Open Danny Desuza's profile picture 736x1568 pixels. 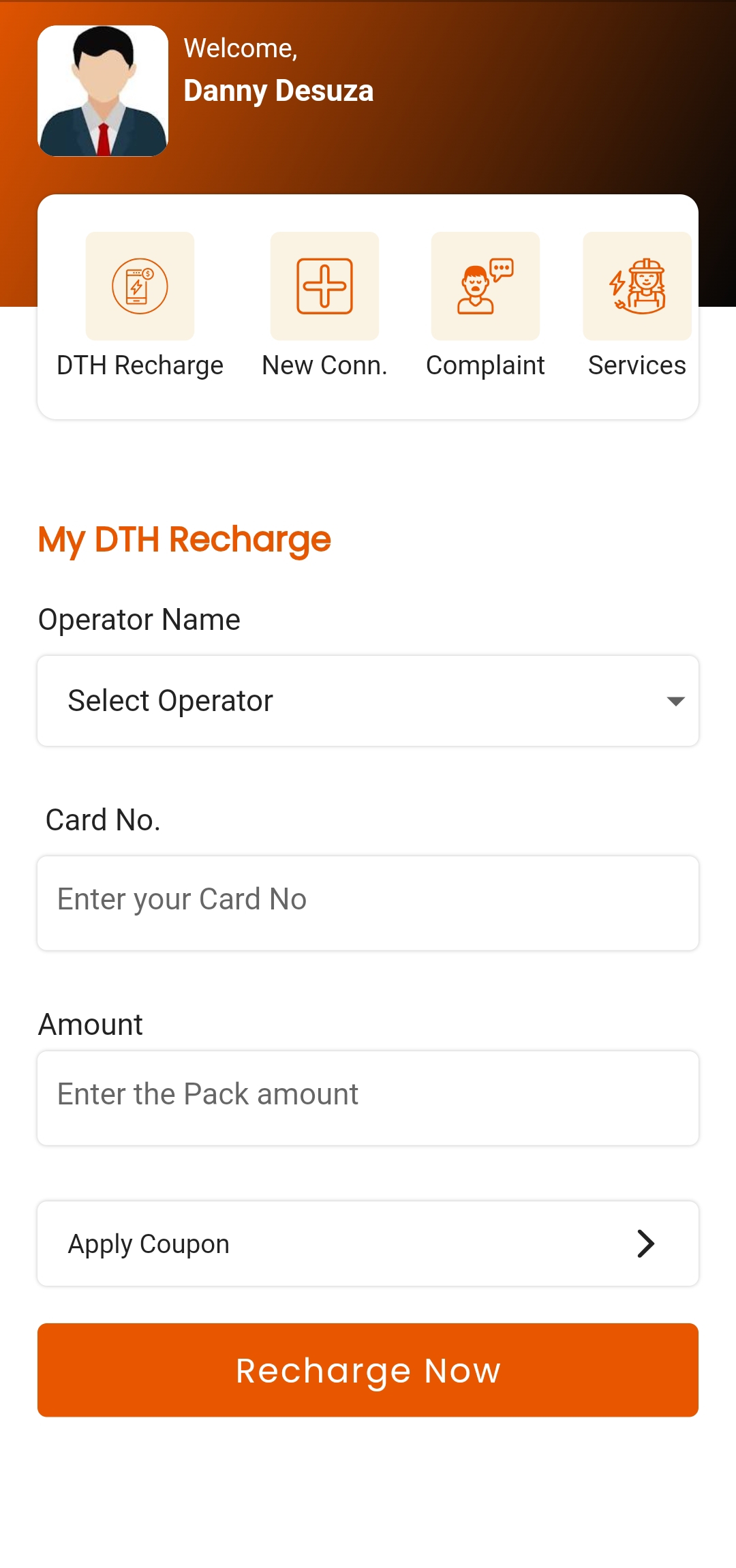(103, 91)
